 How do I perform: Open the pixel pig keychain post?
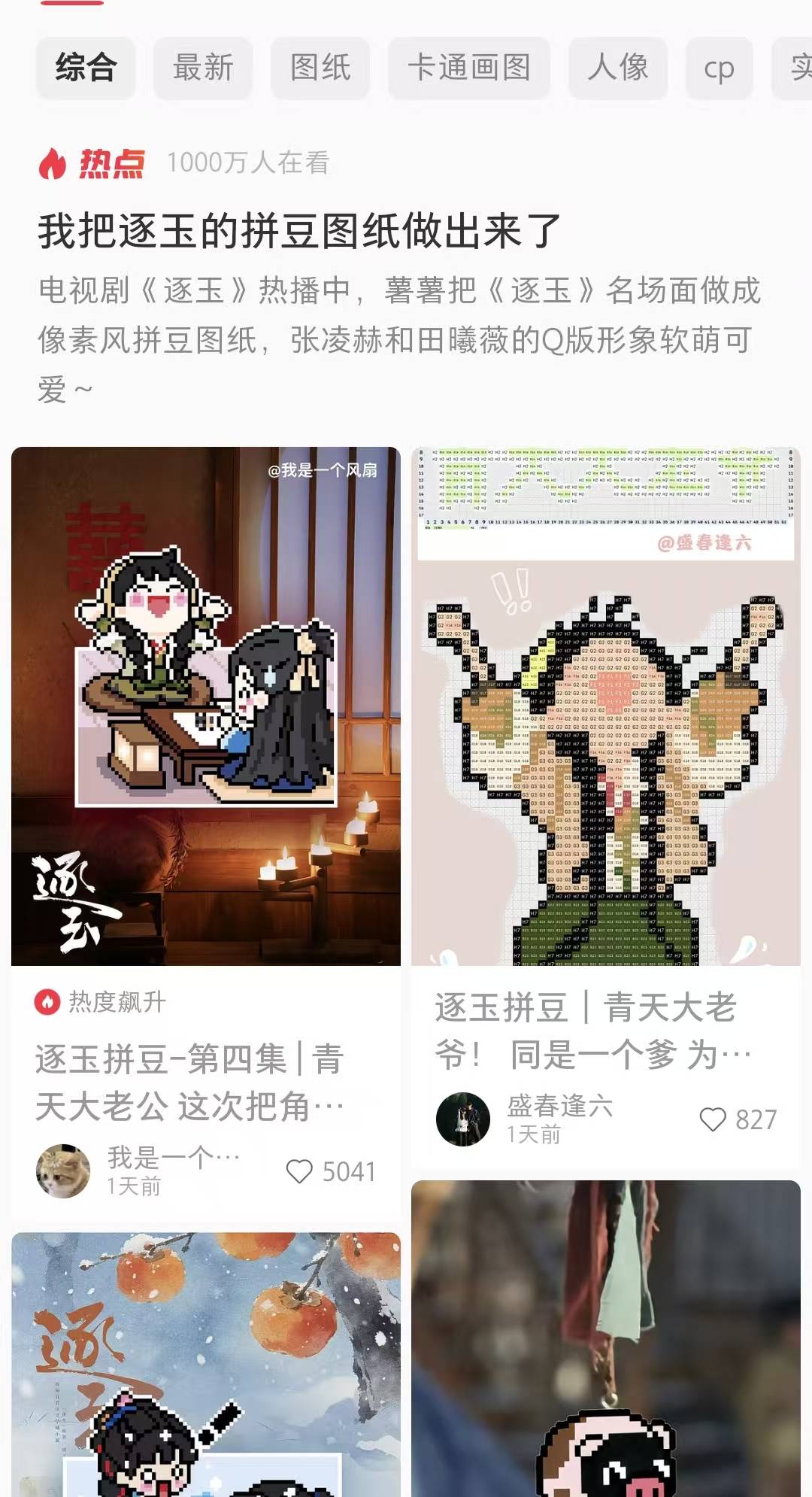coord(606,1339)
